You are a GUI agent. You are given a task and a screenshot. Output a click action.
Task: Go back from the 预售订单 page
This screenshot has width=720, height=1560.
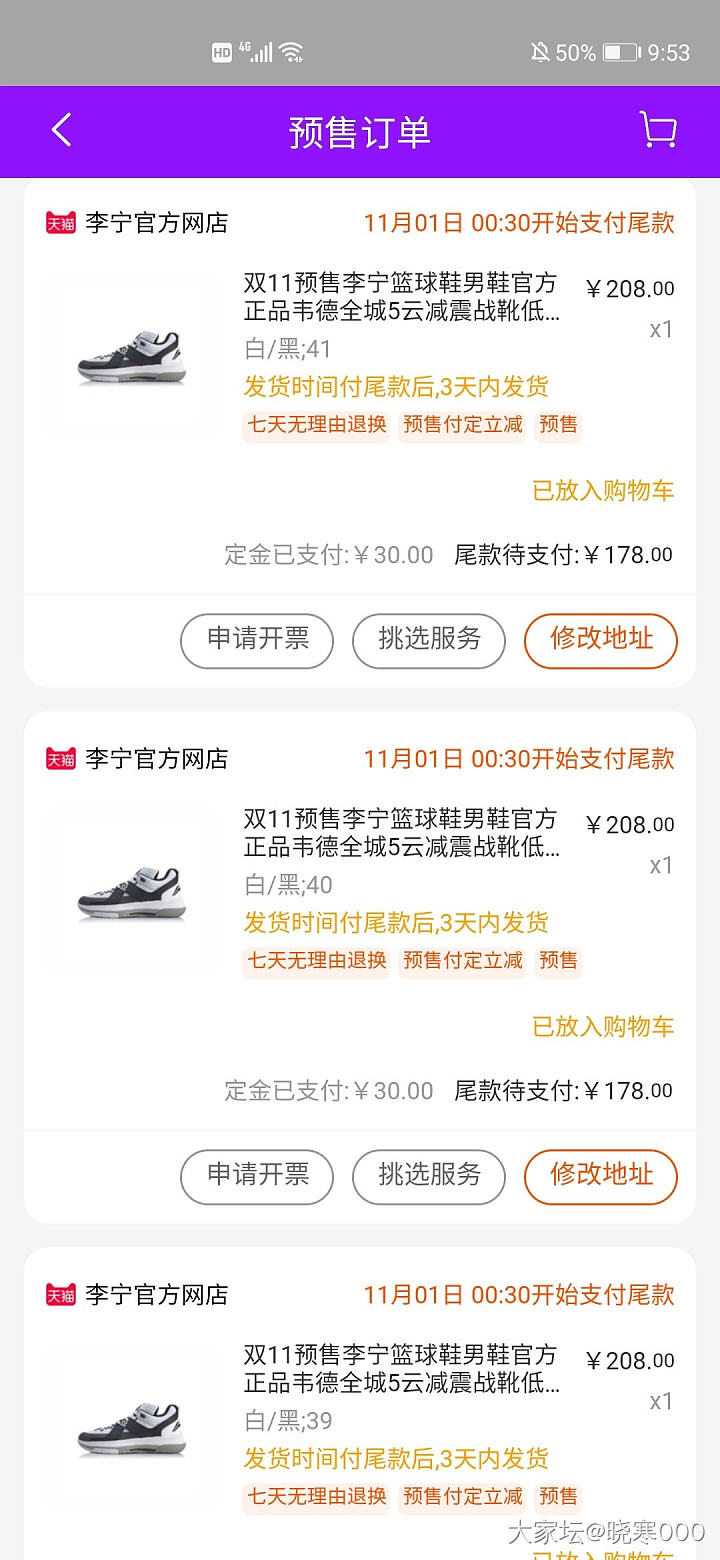62,130
